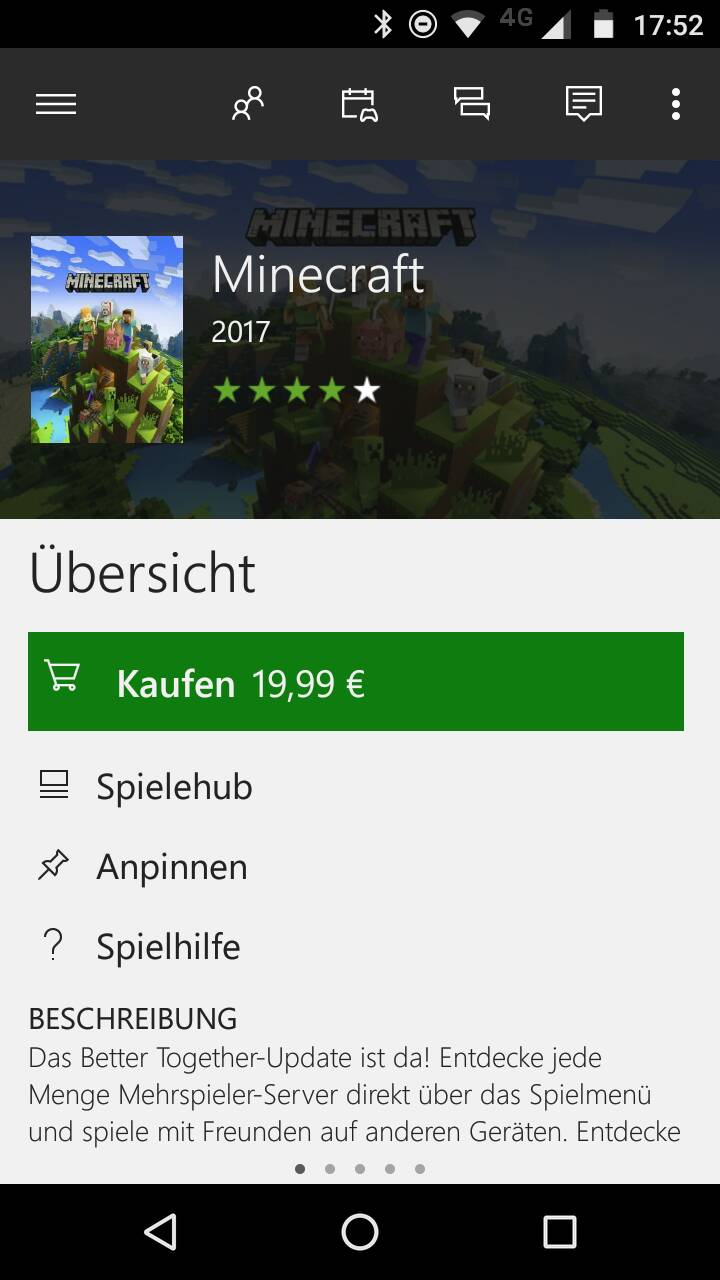Open the Spielehub row
720x1280 pixels.
[356, 787]
